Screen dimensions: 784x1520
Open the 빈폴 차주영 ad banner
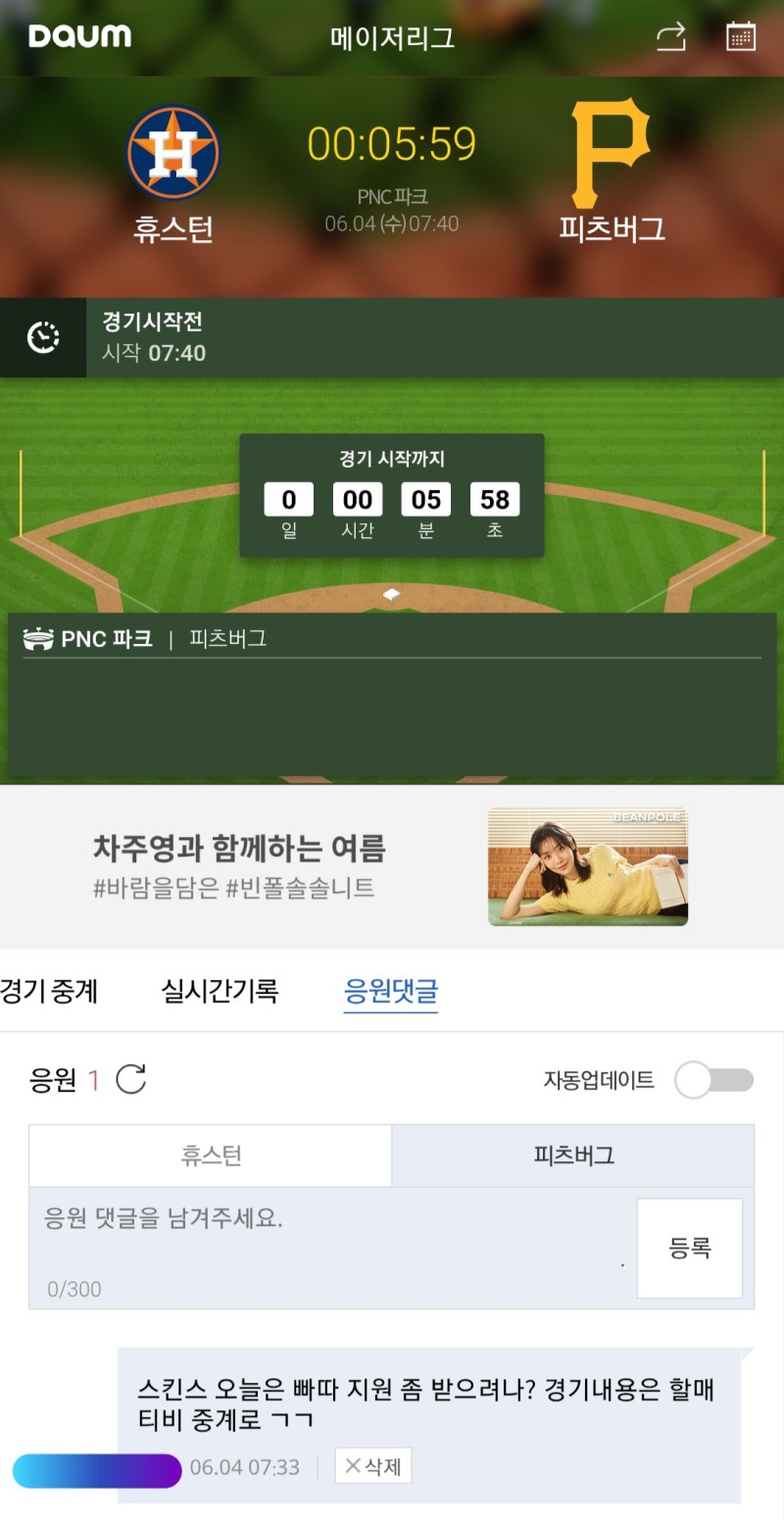(392, 866)
